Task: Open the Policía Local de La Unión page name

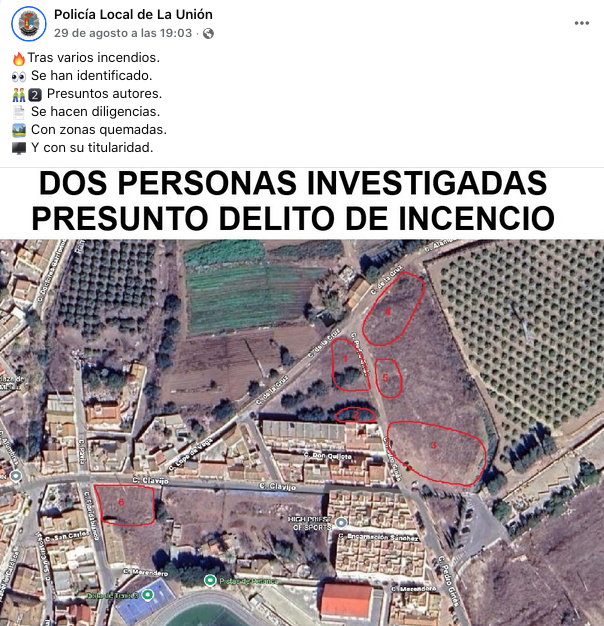Action: pyautogui.click(x=133, y=15)
